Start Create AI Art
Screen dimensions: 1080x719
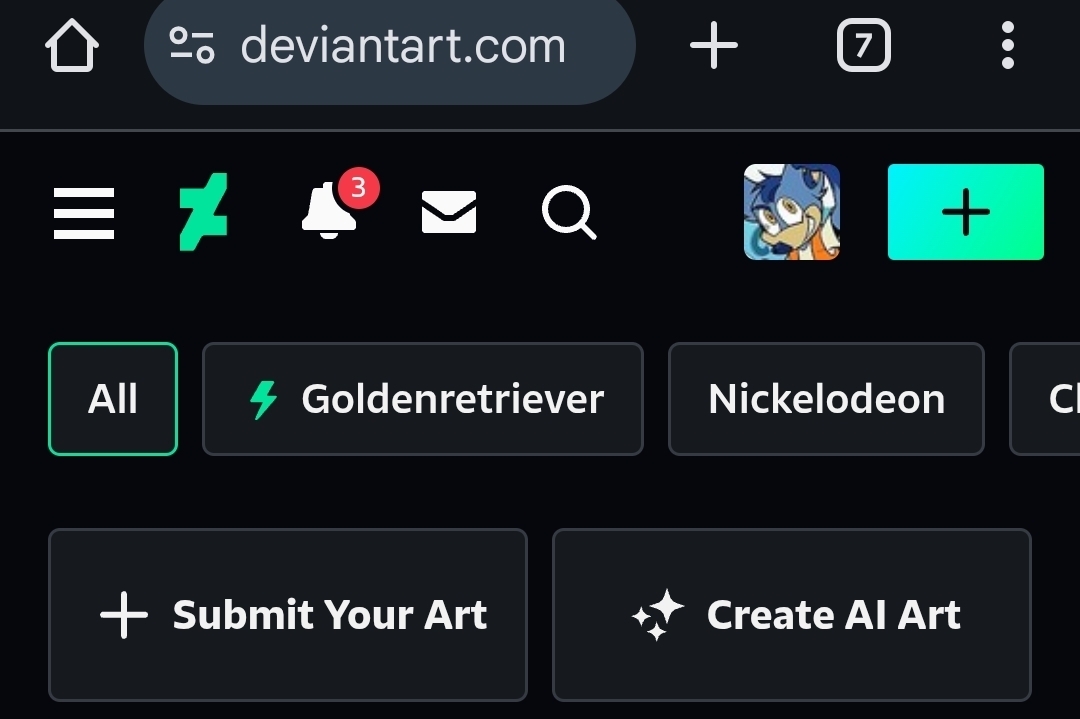tap(791, 614)
